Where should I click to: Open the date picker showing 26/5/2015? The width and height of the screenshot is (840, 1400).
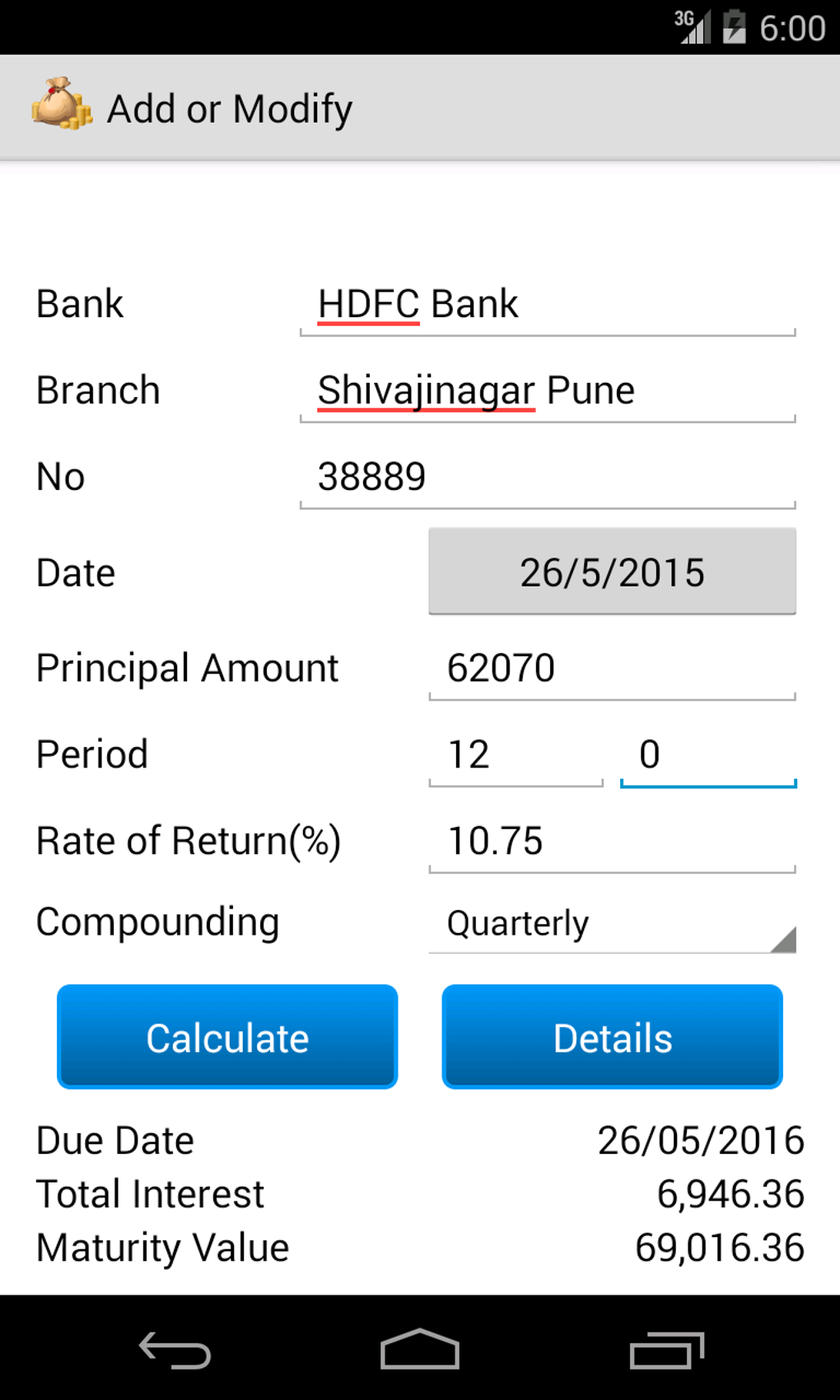pos(612,572)
